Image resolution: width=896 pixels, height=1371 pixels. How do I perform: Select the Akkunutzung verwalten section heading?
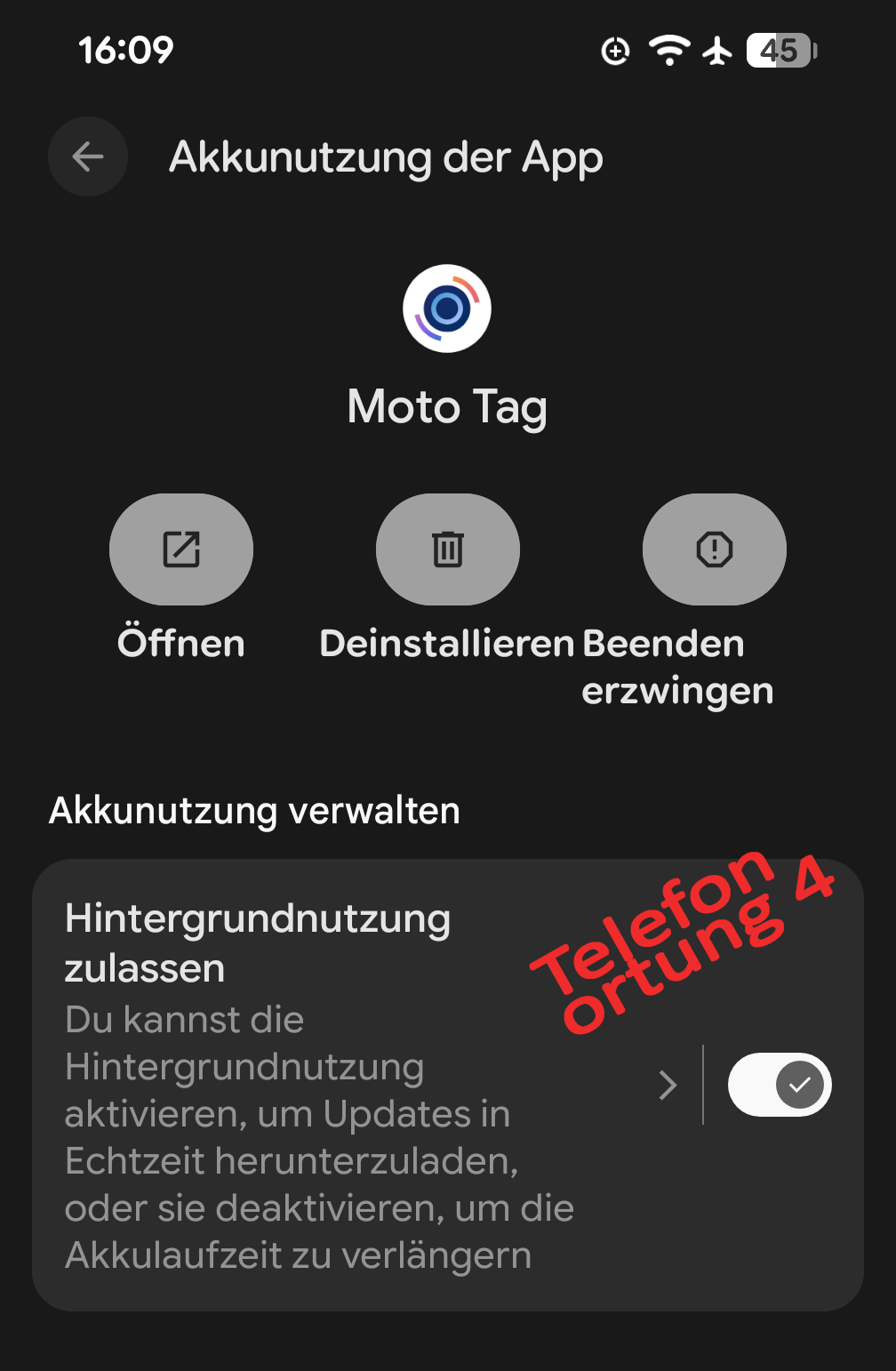pos(256,810)
